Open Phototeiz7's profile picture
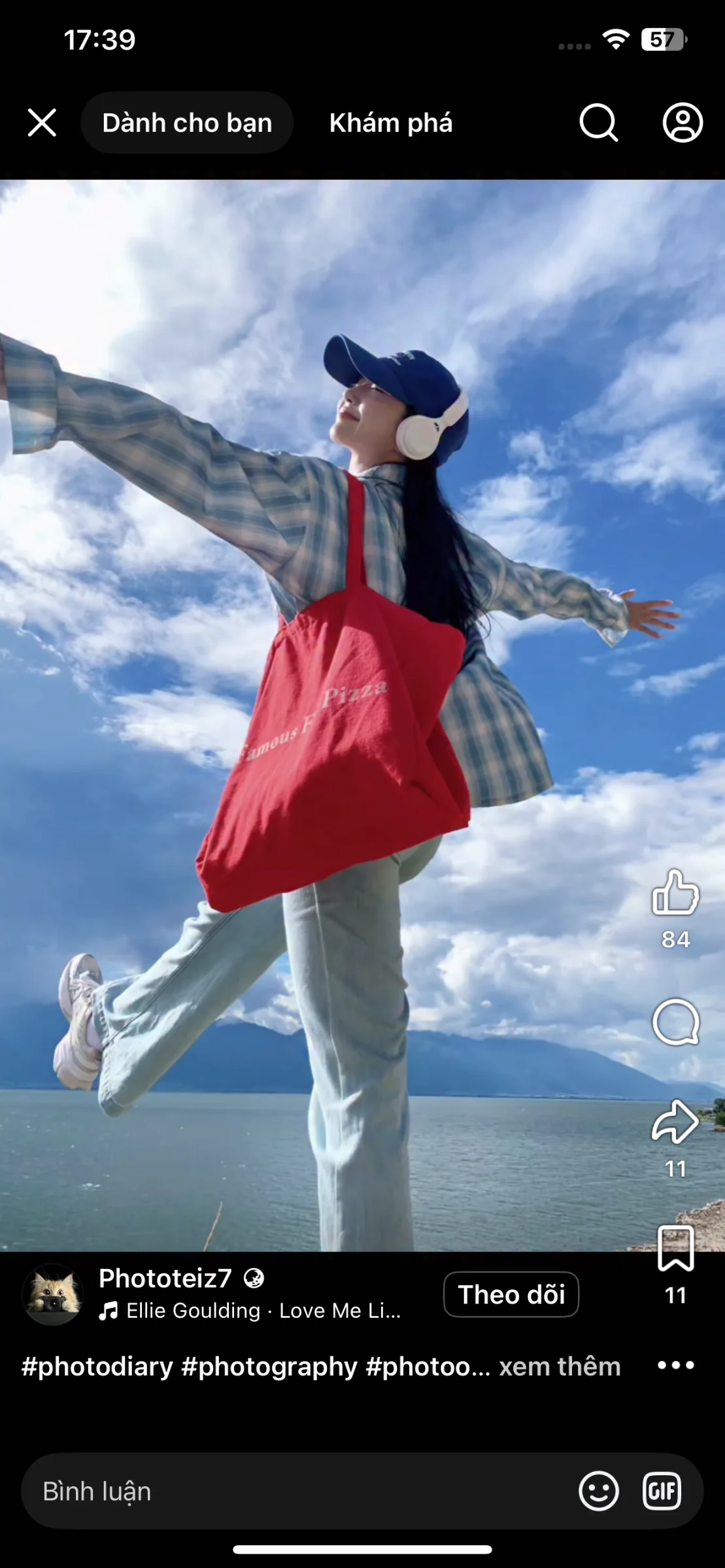 [x=53, y=1294]
